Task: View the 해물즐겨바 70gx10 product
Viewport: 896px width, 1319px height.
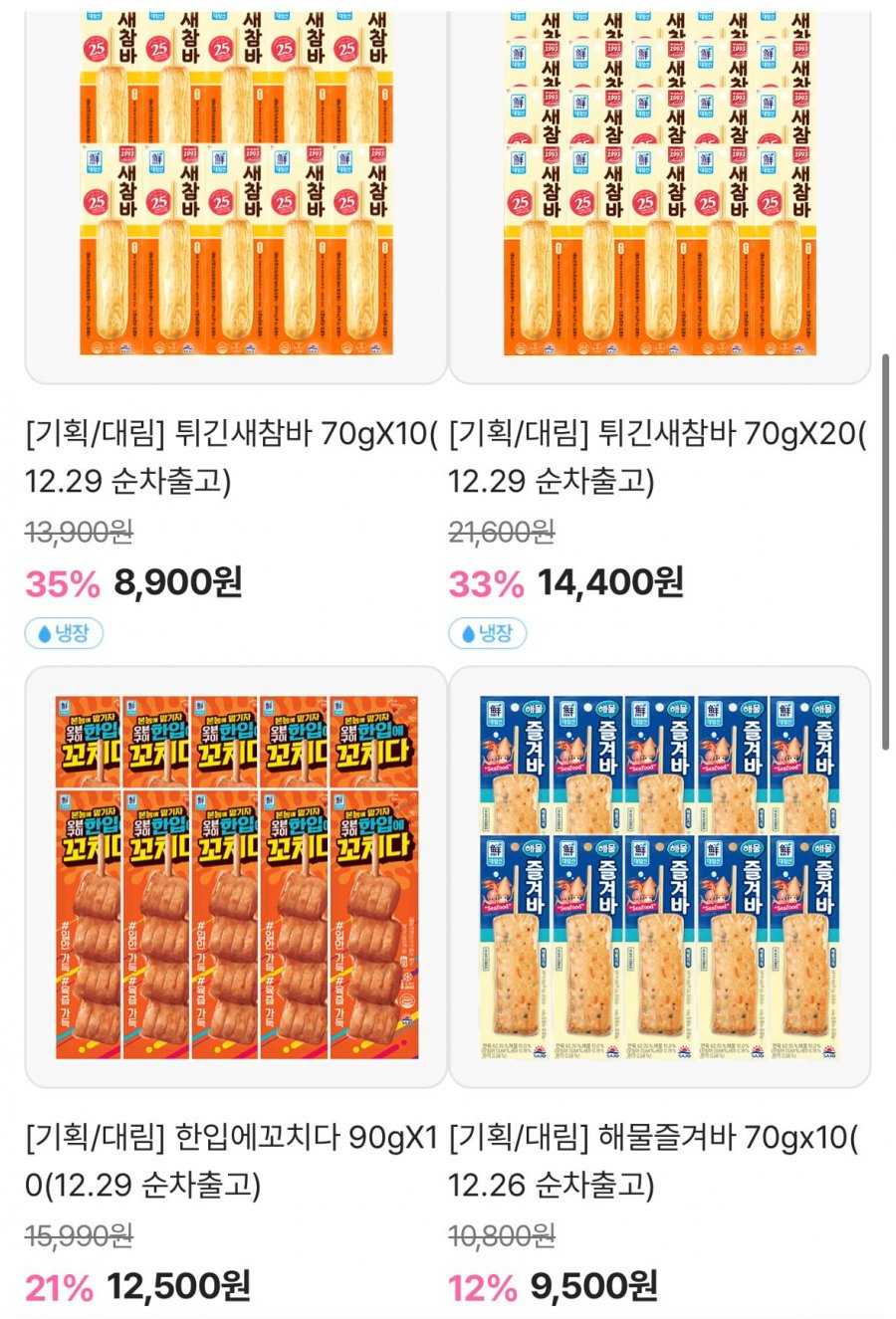Action: point(660,876)
